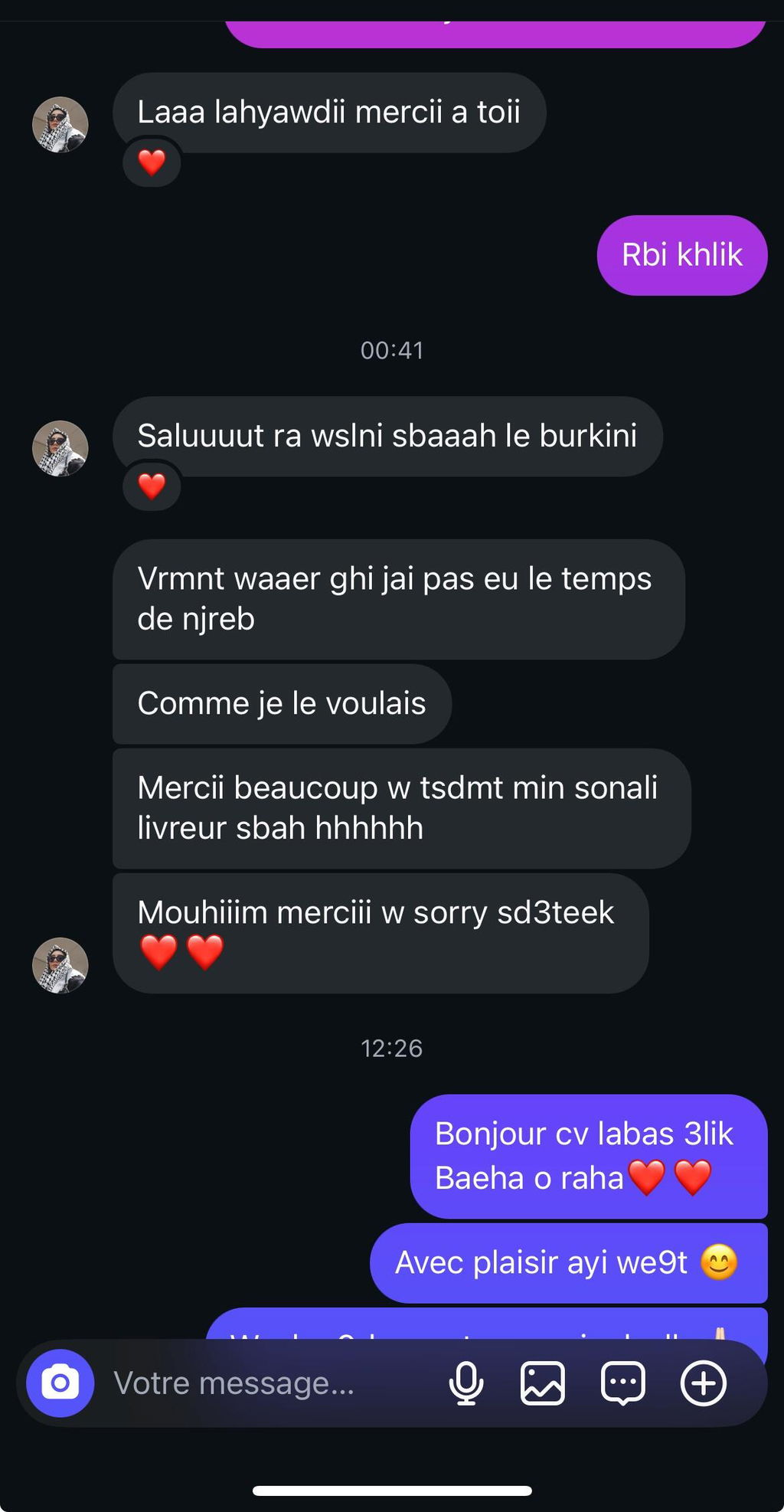Open the photo gallery picker
This screenshot has width=784, height=1512.
tap(543, 1383)
